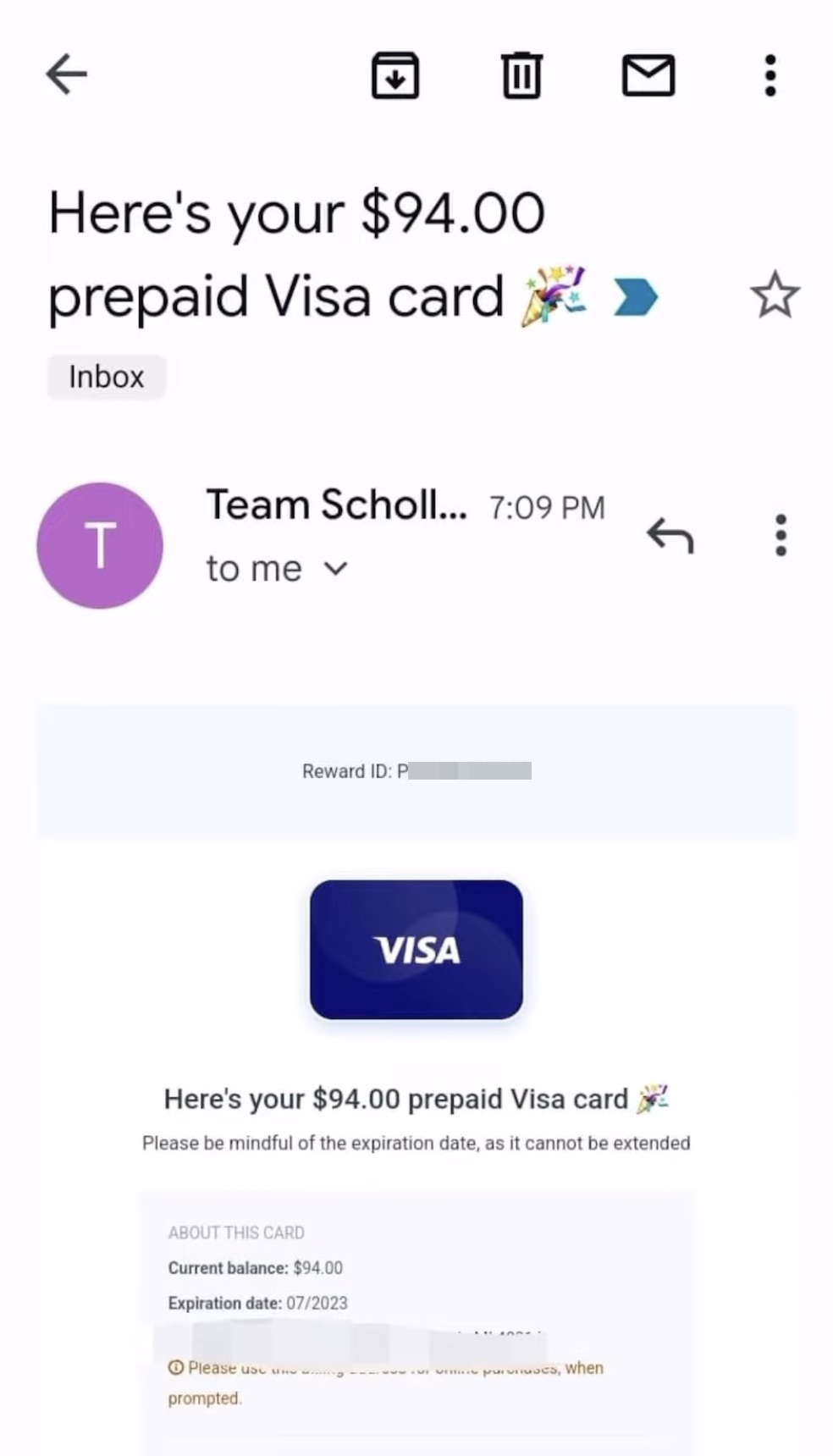Reply using the curved reply arrow

pyautogui.click(x=670, y=535)
